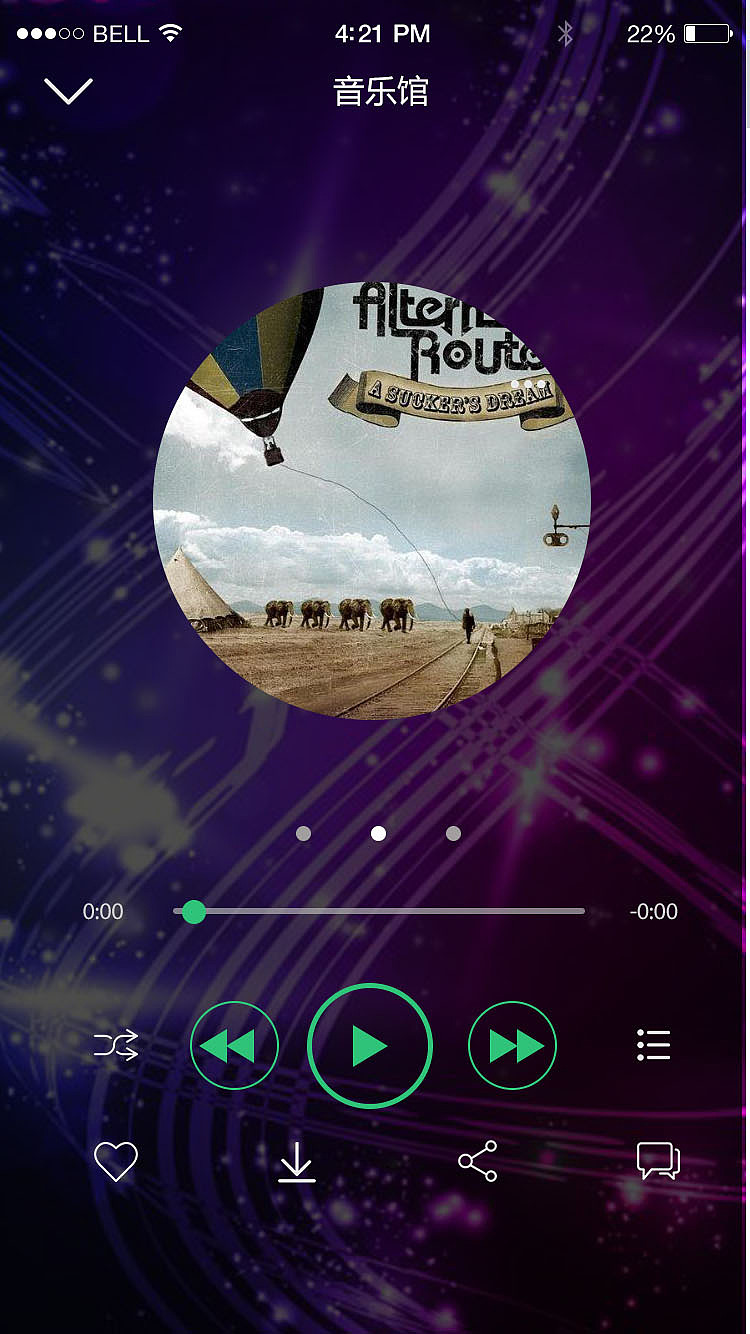The height and width of the screenshot is (1334, 750).
Task: Open the playlist queue
Action: [654, 1045]
